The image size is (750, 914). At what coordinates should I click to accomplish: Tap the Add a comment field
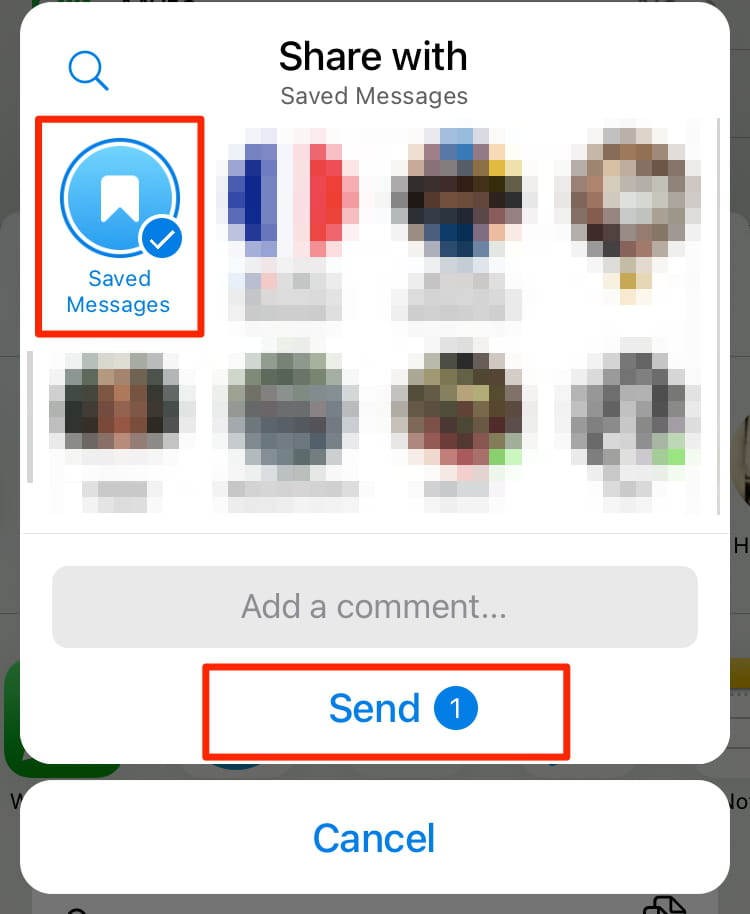coord(374,607)
